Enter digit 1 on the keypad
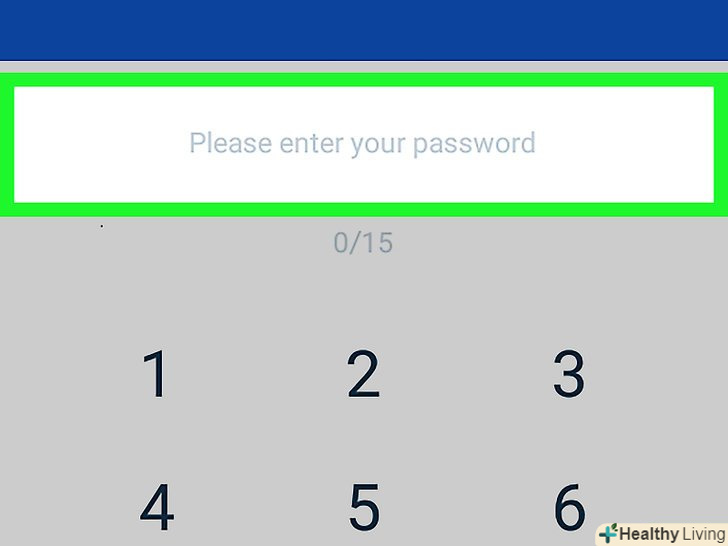The image size is (728, 546). 157,374
